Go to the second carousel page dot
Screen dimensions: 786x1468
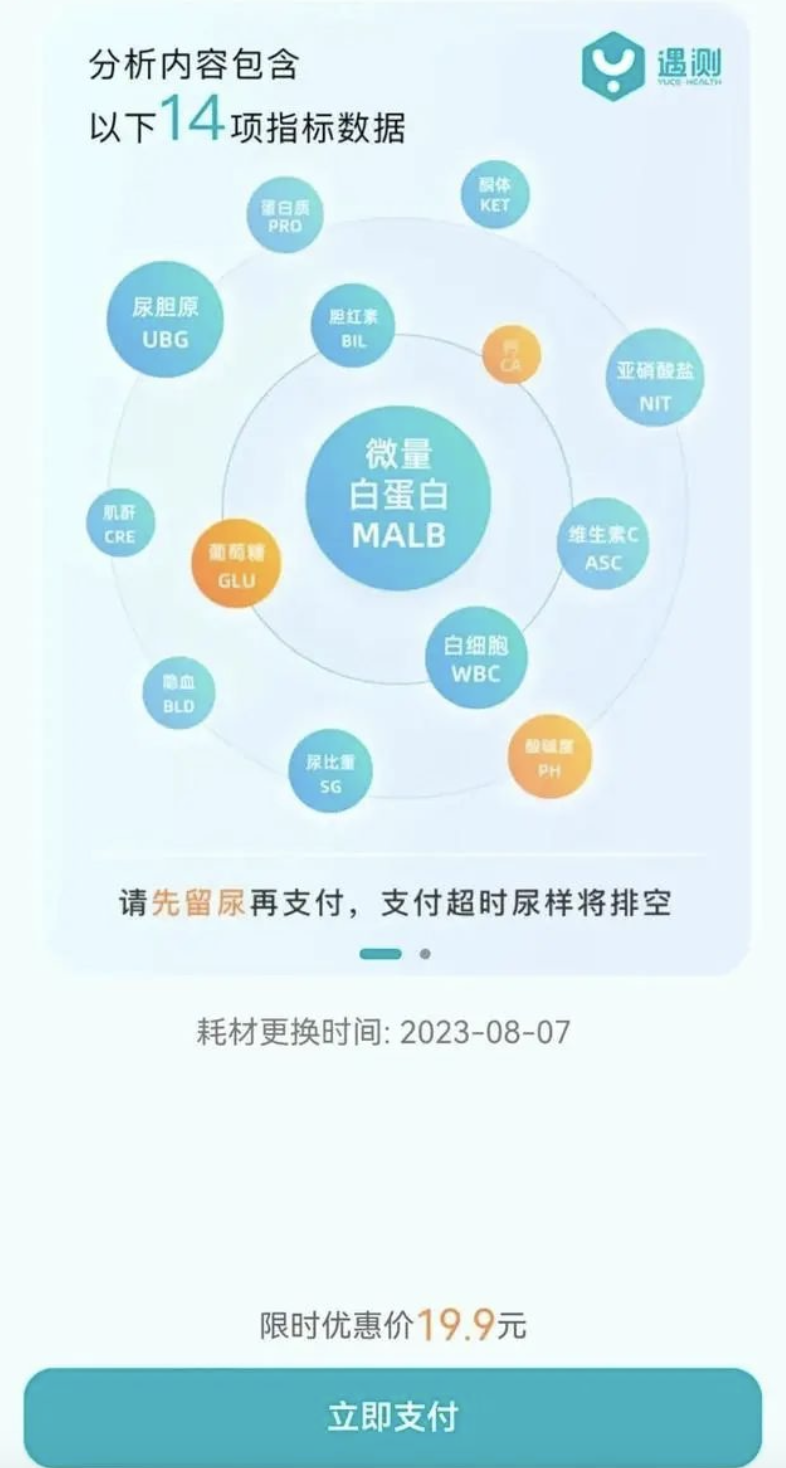[425, 954]
